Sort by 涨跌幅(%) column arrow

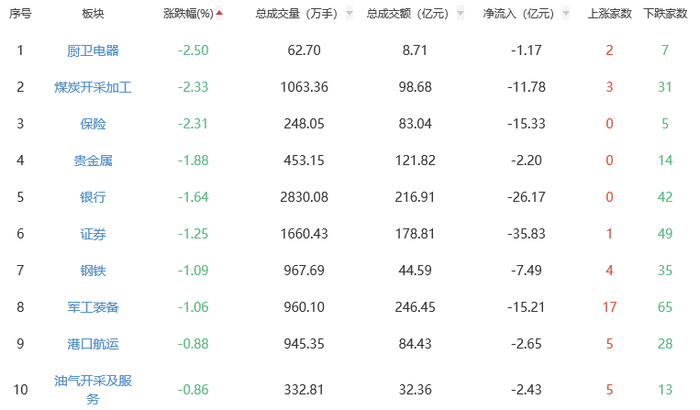219,13
